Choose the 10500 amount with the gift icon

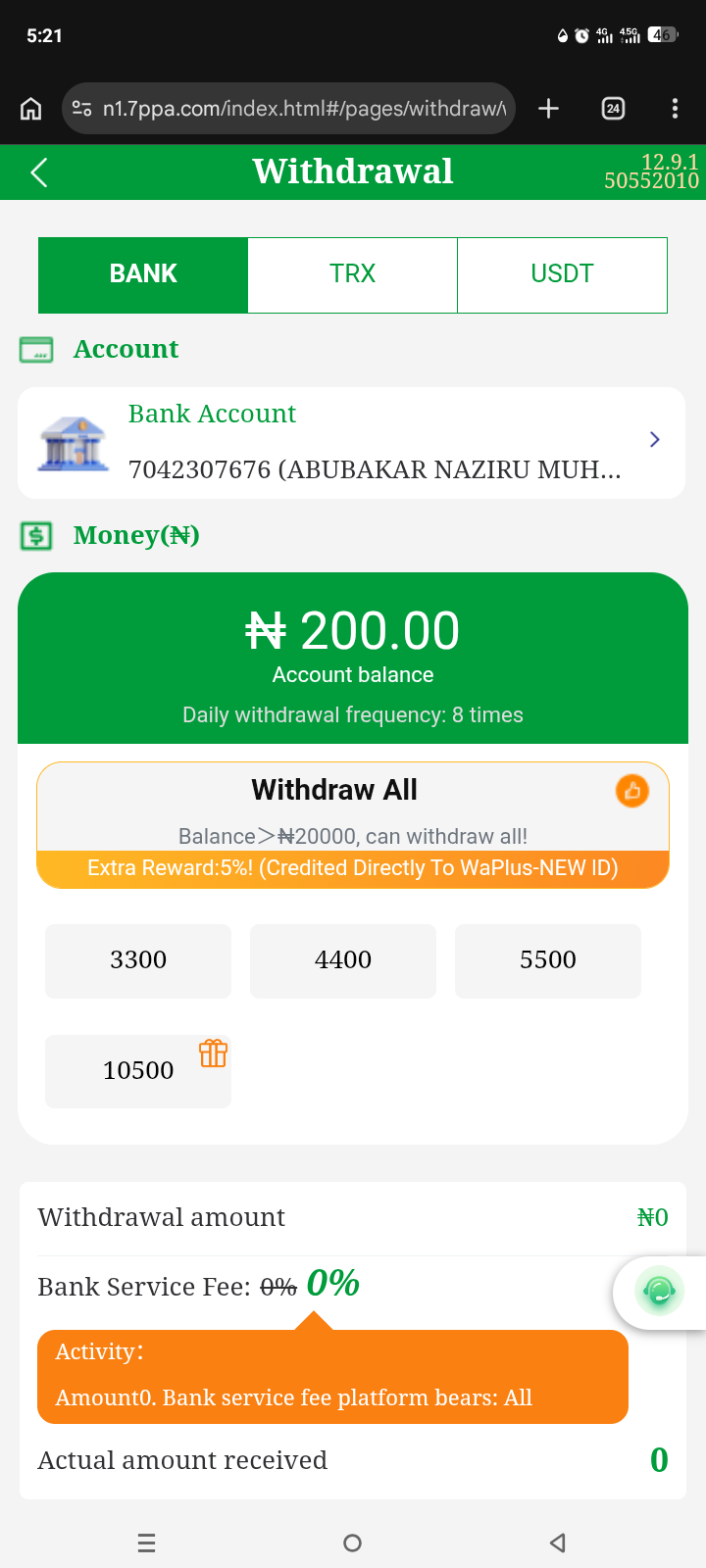(x=138, y=1071)
